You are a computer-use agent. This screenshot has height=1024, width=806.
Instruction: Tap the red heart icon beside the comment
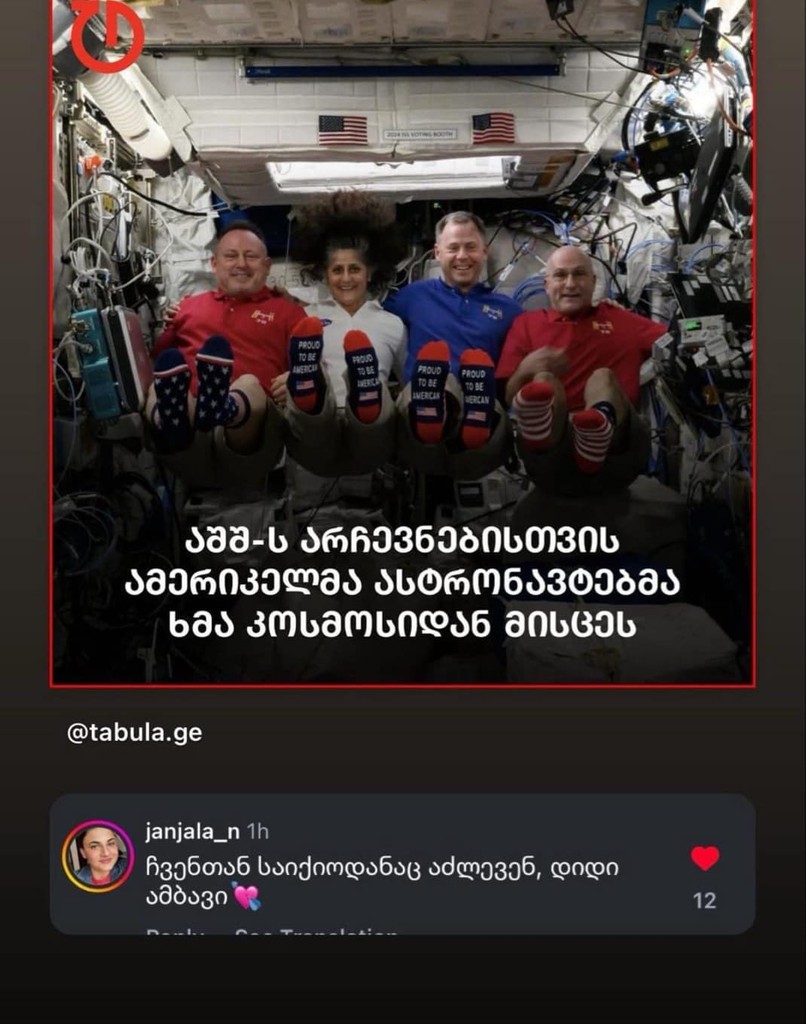click(x=706, y=856)
